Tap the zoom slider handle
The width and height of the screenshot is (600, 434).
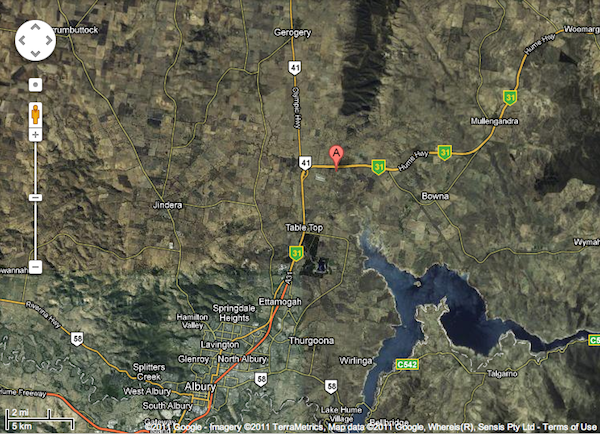point(35,197)
